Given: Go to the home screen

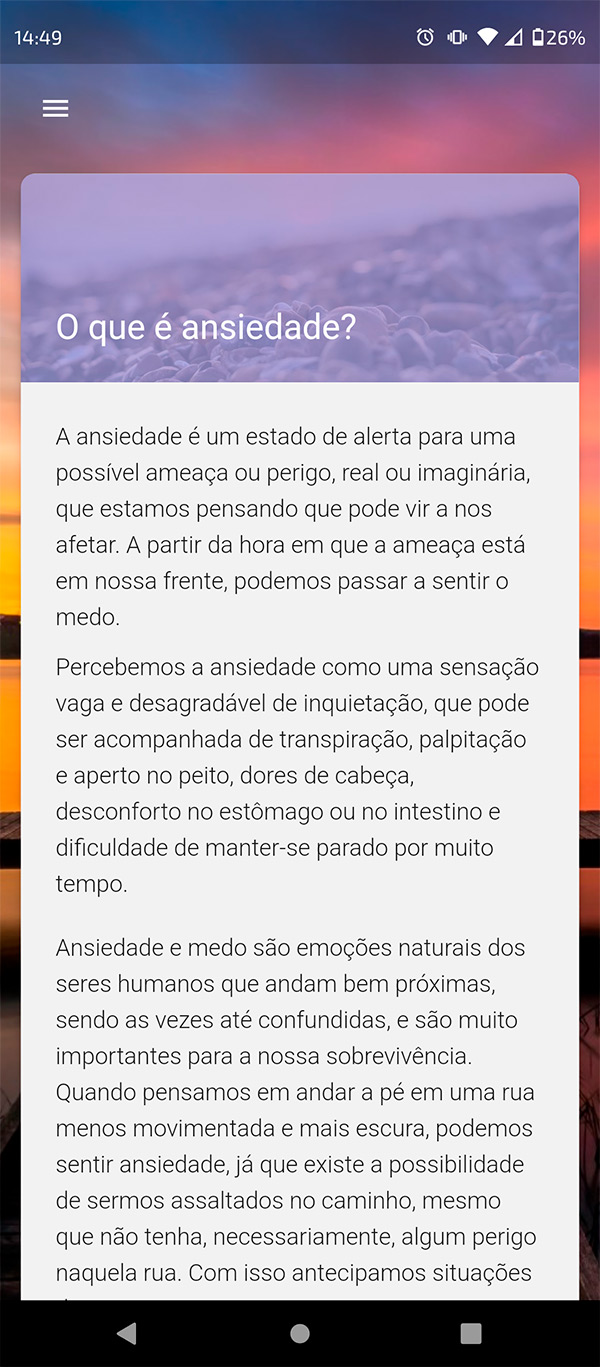Looking at the screenshot, I should coord(300,1333).
